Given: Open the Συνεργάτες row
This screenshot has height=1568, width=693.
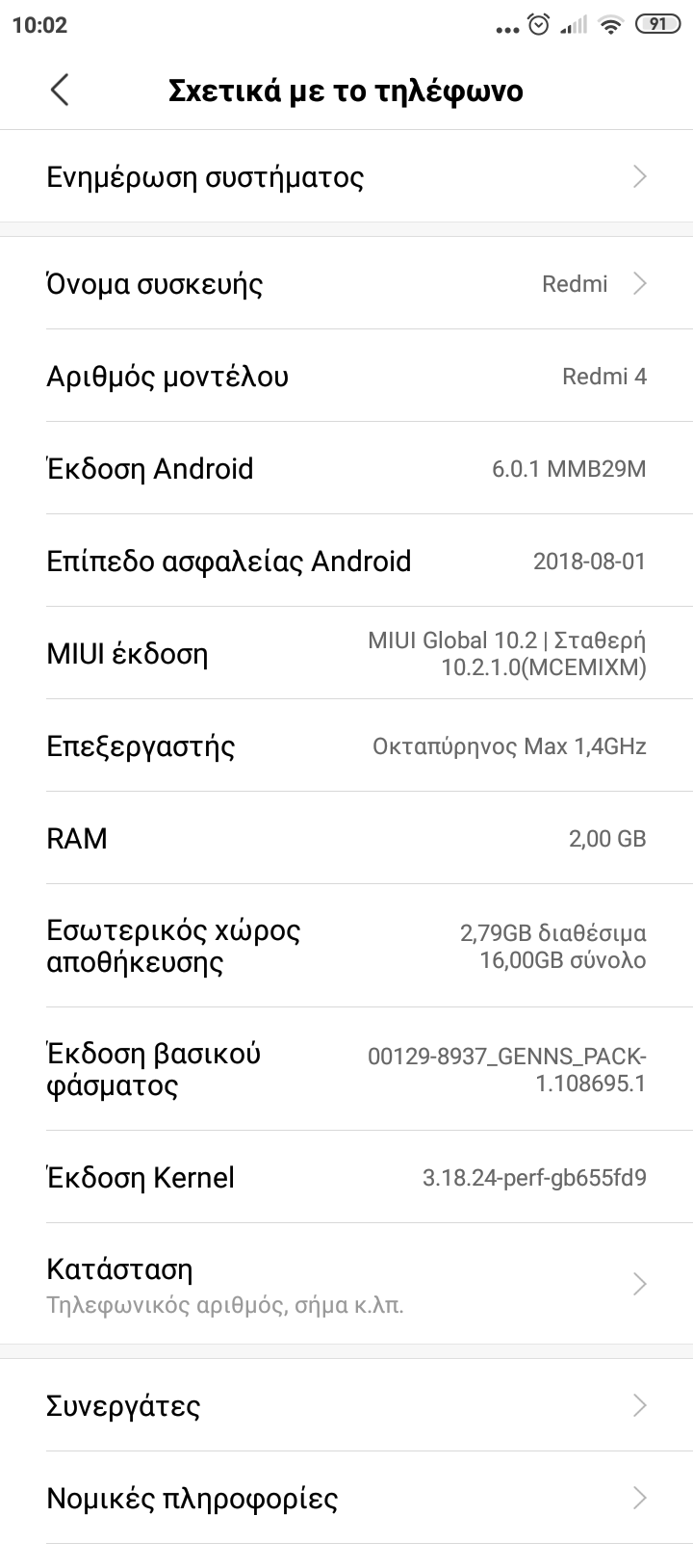Looking at the screenshot, I should (x=346, y=1405).
